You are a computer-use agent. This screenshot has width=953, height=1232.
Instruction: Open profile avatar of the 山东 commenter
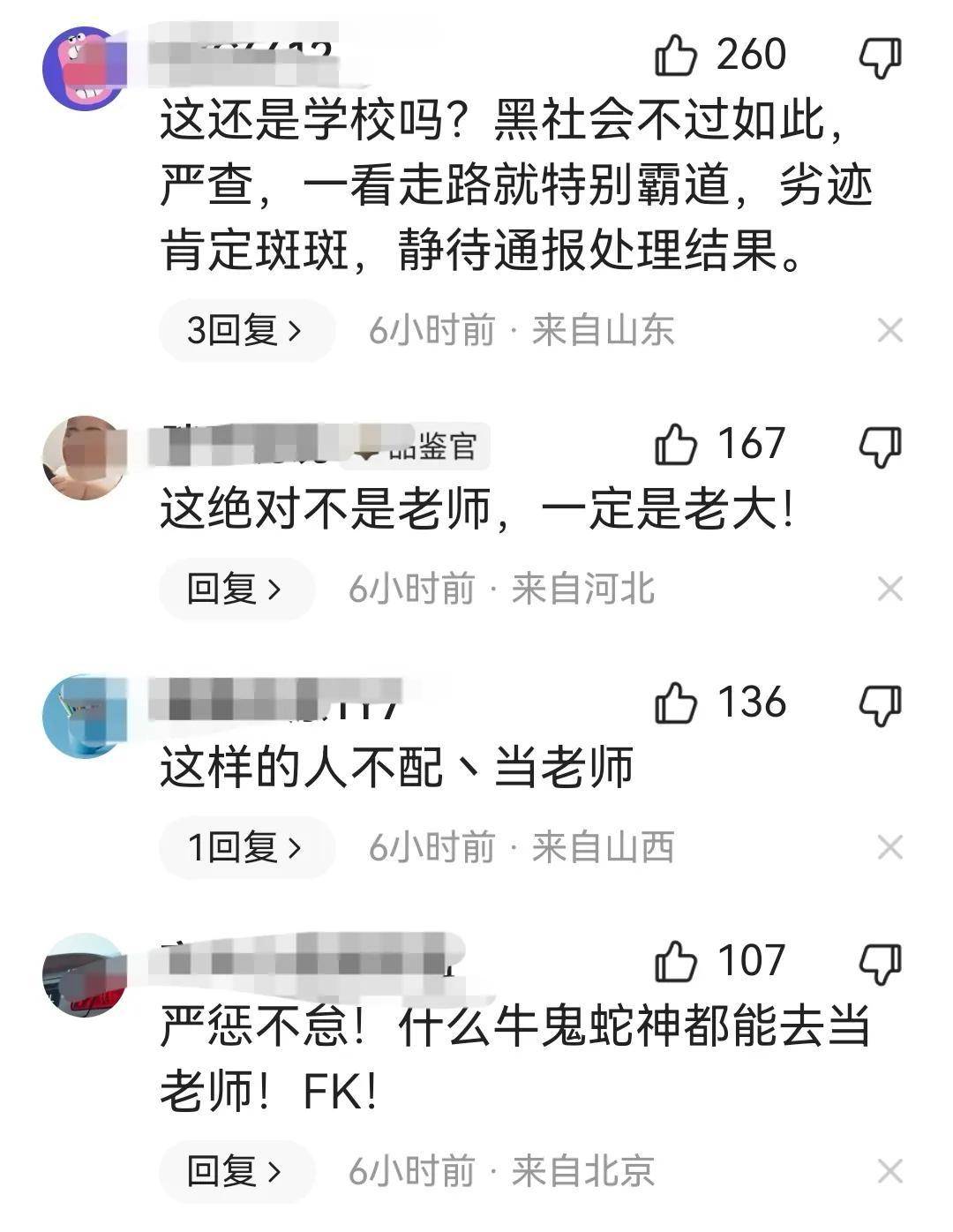click(x=84, y=69)
